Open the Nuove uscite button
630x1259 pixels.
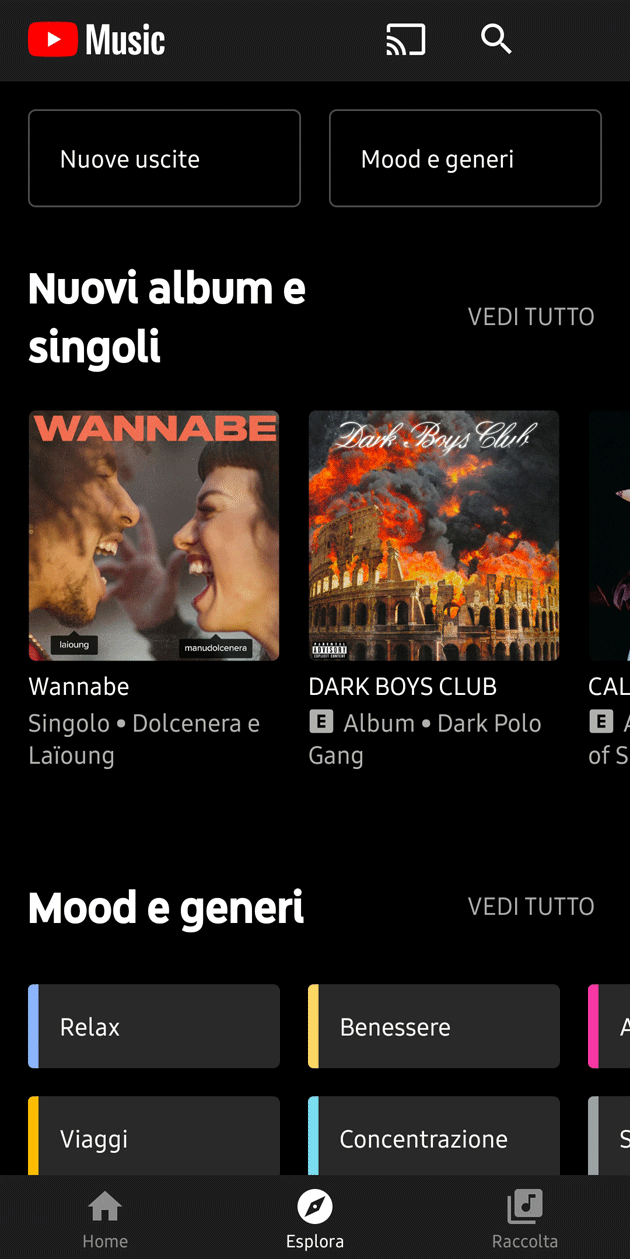point(164,158)
